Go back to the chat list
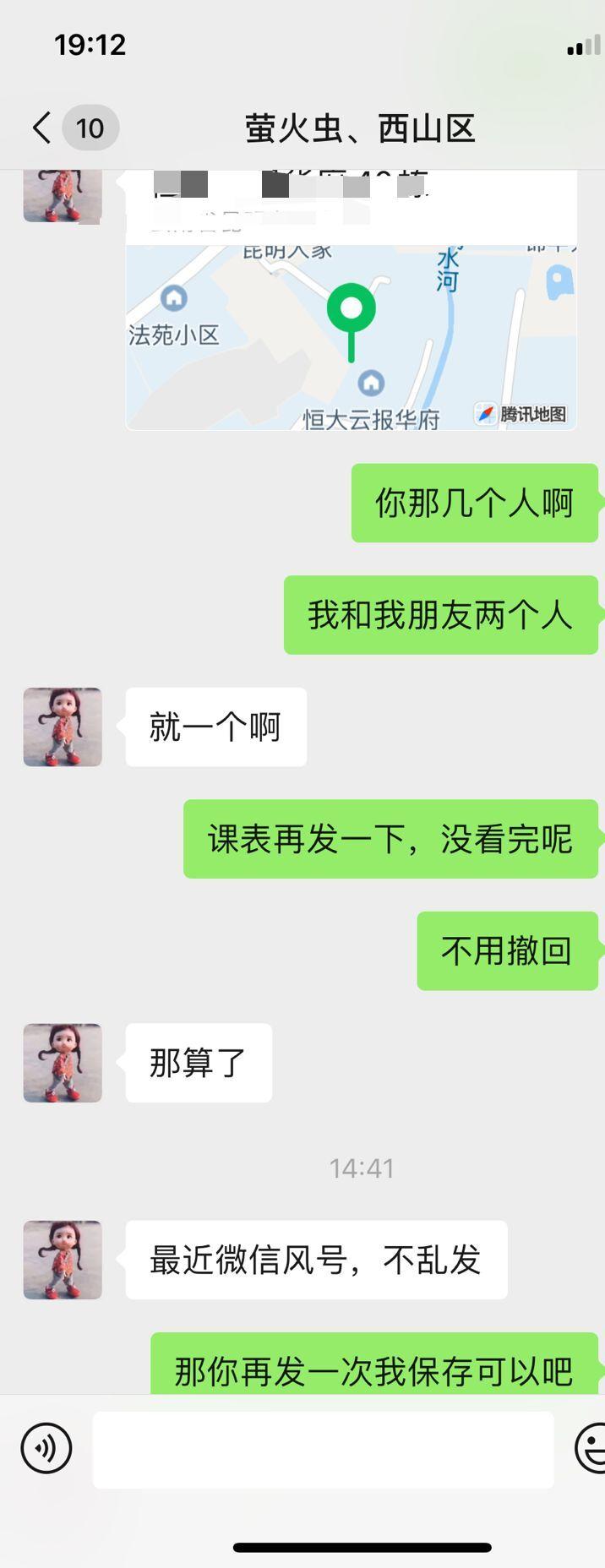 [x=42, y=128]
